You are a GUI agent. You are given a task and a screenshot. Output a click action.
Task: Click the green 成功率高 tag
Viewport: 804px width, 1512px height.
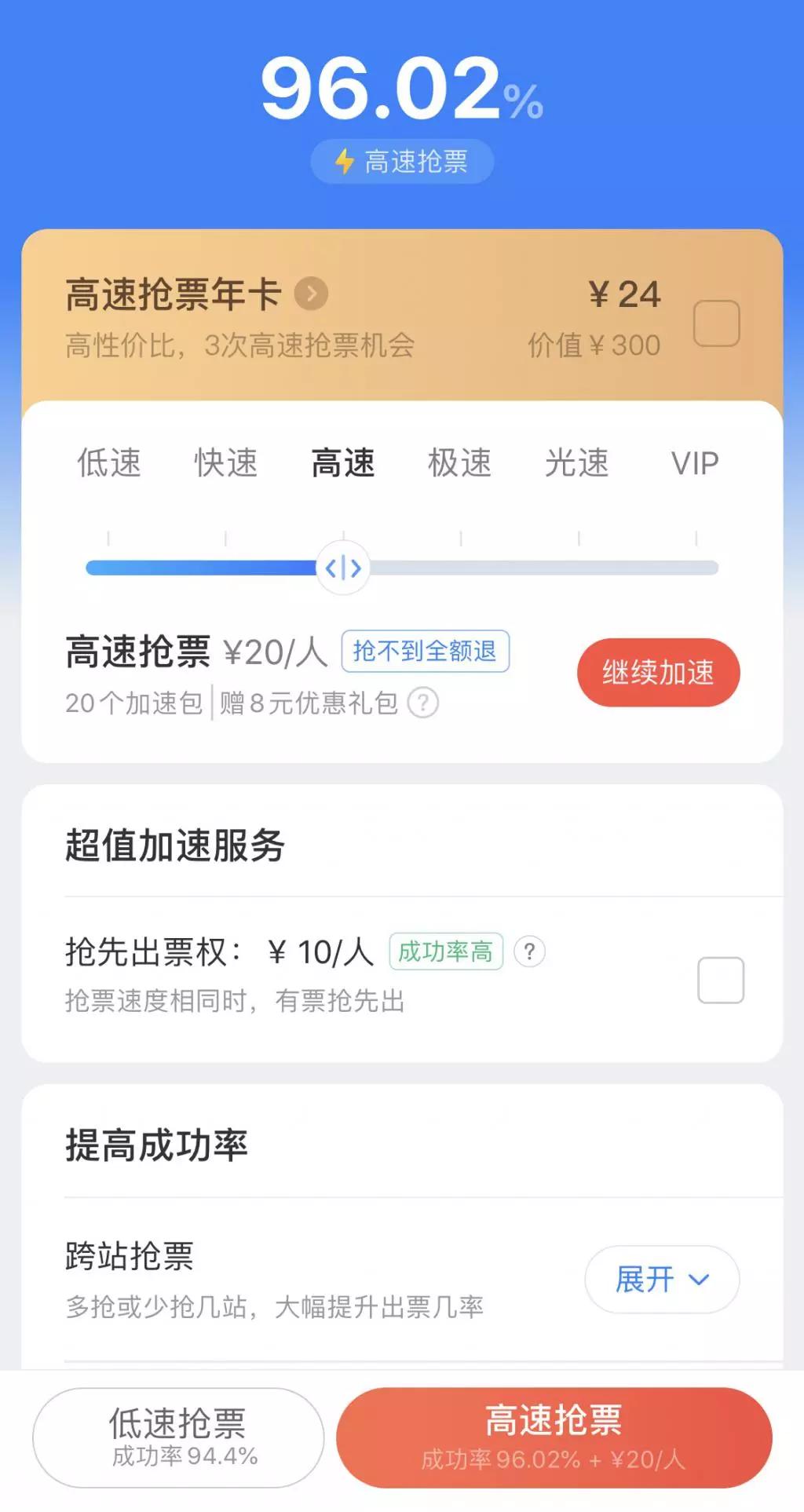448,951
